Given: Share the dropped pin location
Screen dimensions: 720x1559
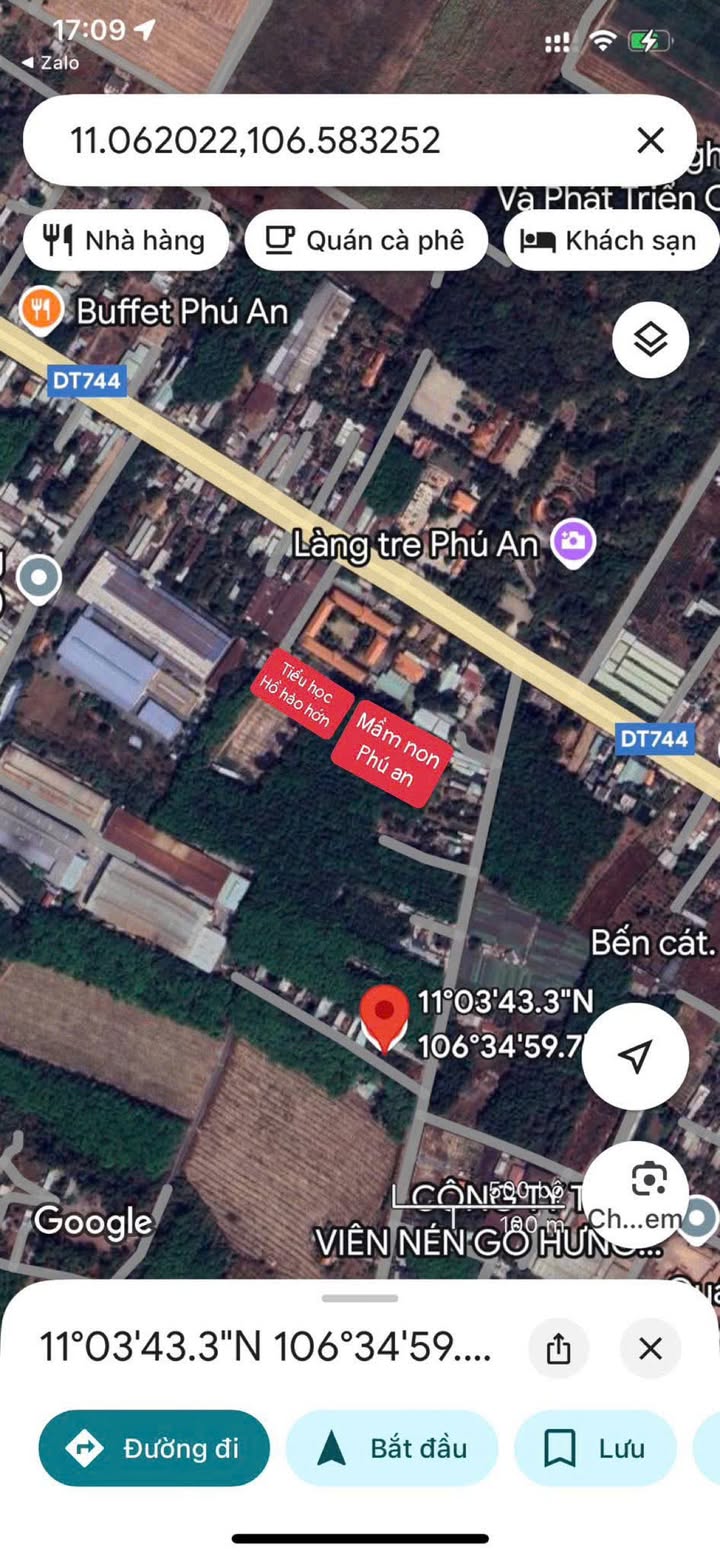Looking at the screenshot, I should tap(558, 1348).
